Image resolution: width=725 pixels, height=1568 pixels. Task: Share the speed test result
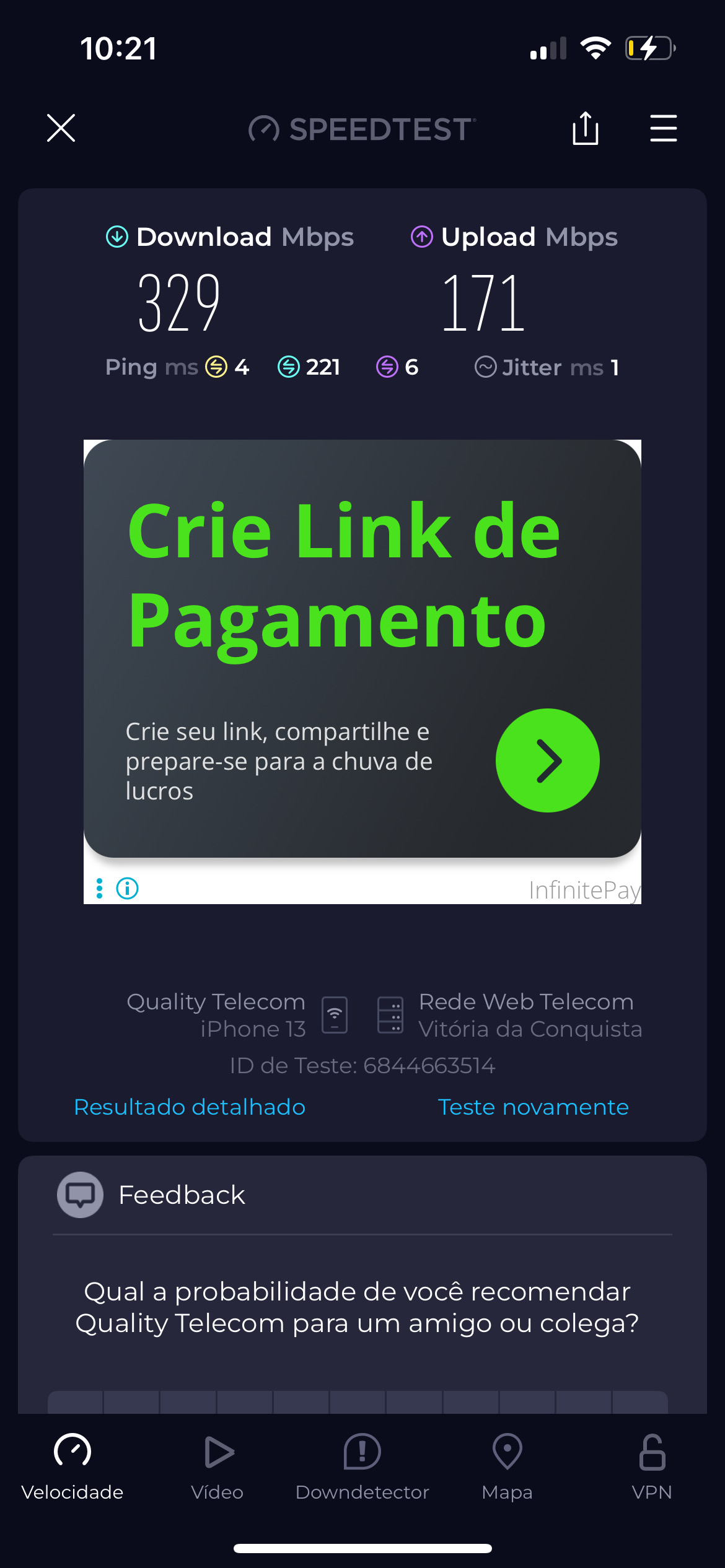click(x=585, y=128)
